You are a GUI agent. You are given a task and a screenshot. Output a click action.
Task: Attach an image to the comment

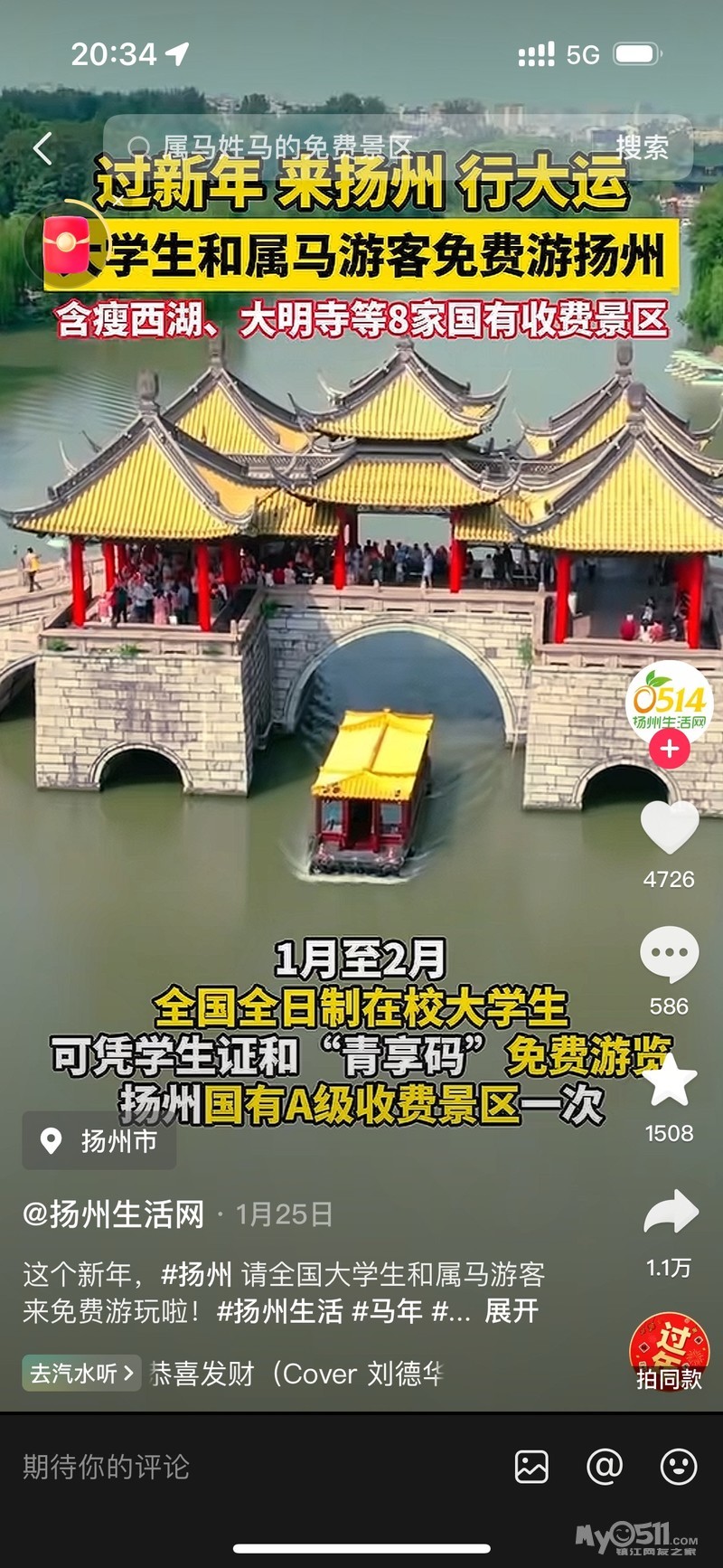click(x=531, y=1467)
